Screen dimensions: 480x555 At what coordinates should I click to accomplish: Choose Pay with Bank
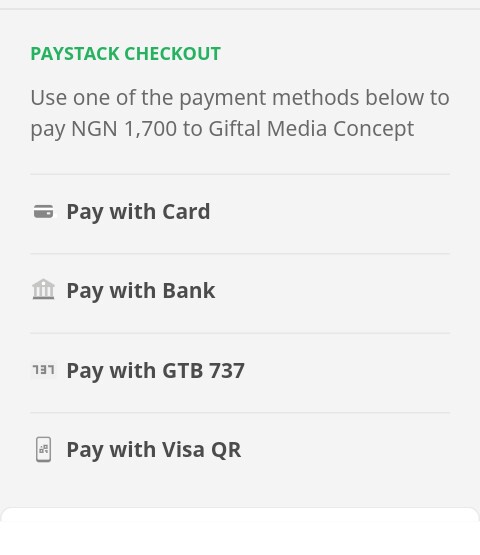coord(240,293)
